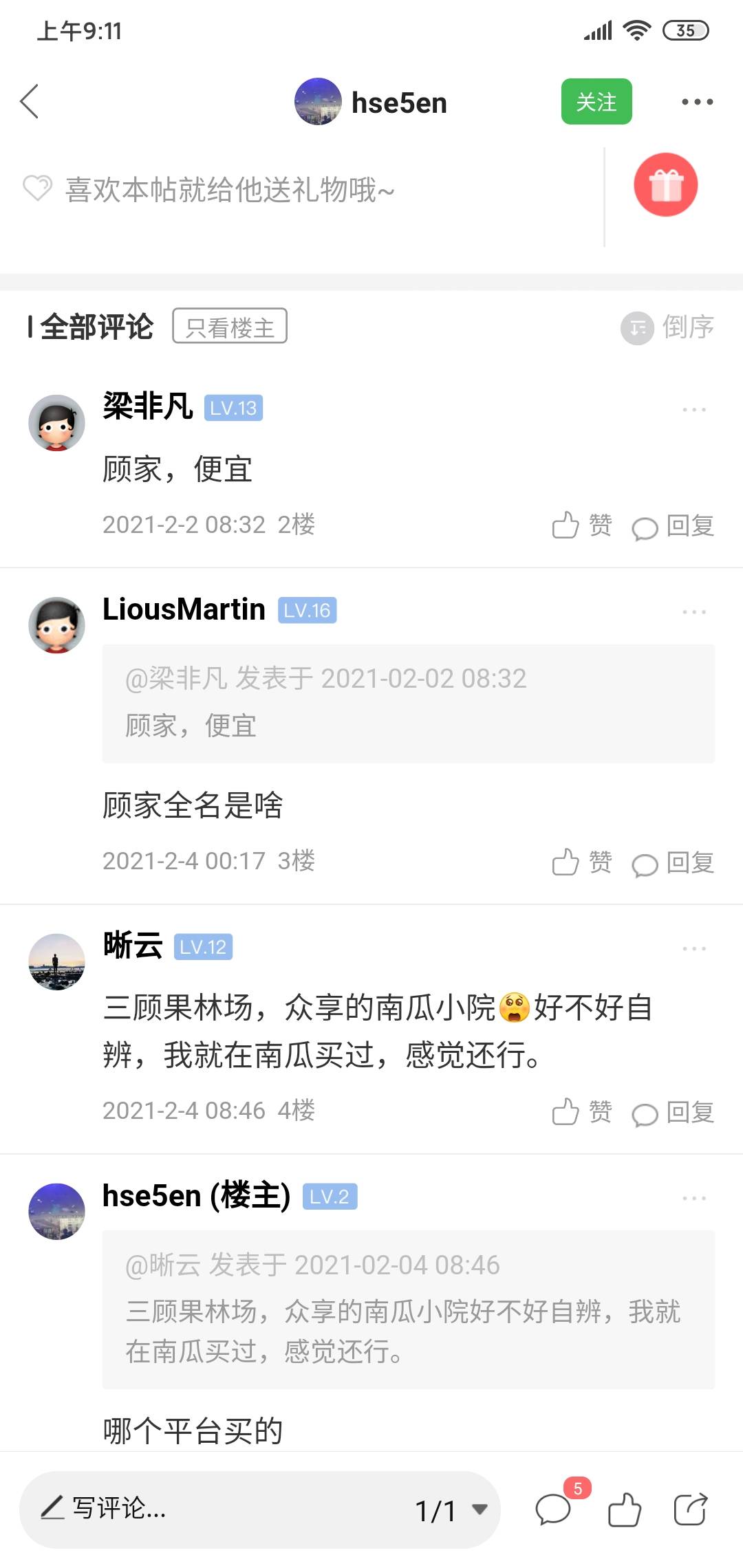Viewport: 743px width, 1568px height.
Task: Open more options on hse5en's reply
Action: (694, 1198)
